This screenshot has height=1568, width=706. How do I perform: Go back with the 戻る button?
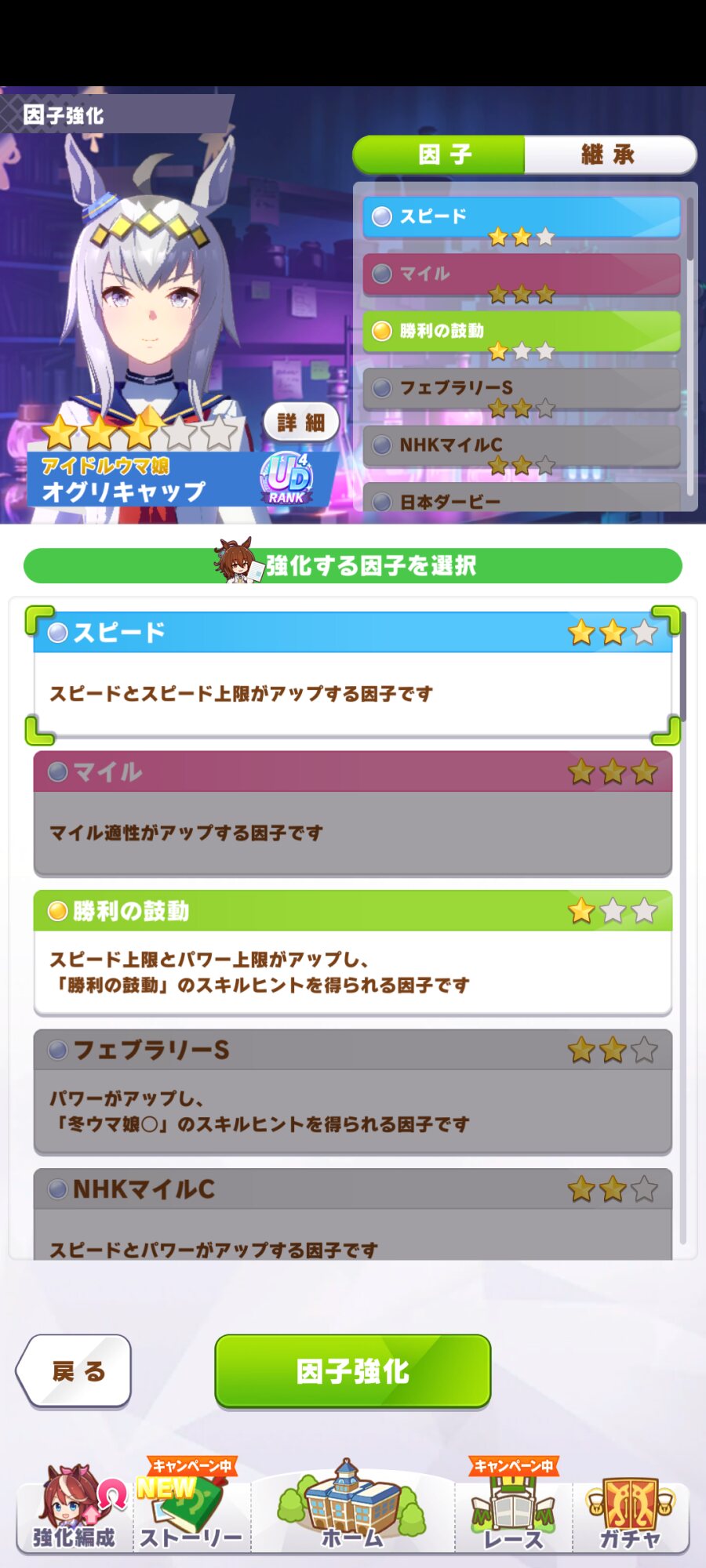pos(75,1371)
